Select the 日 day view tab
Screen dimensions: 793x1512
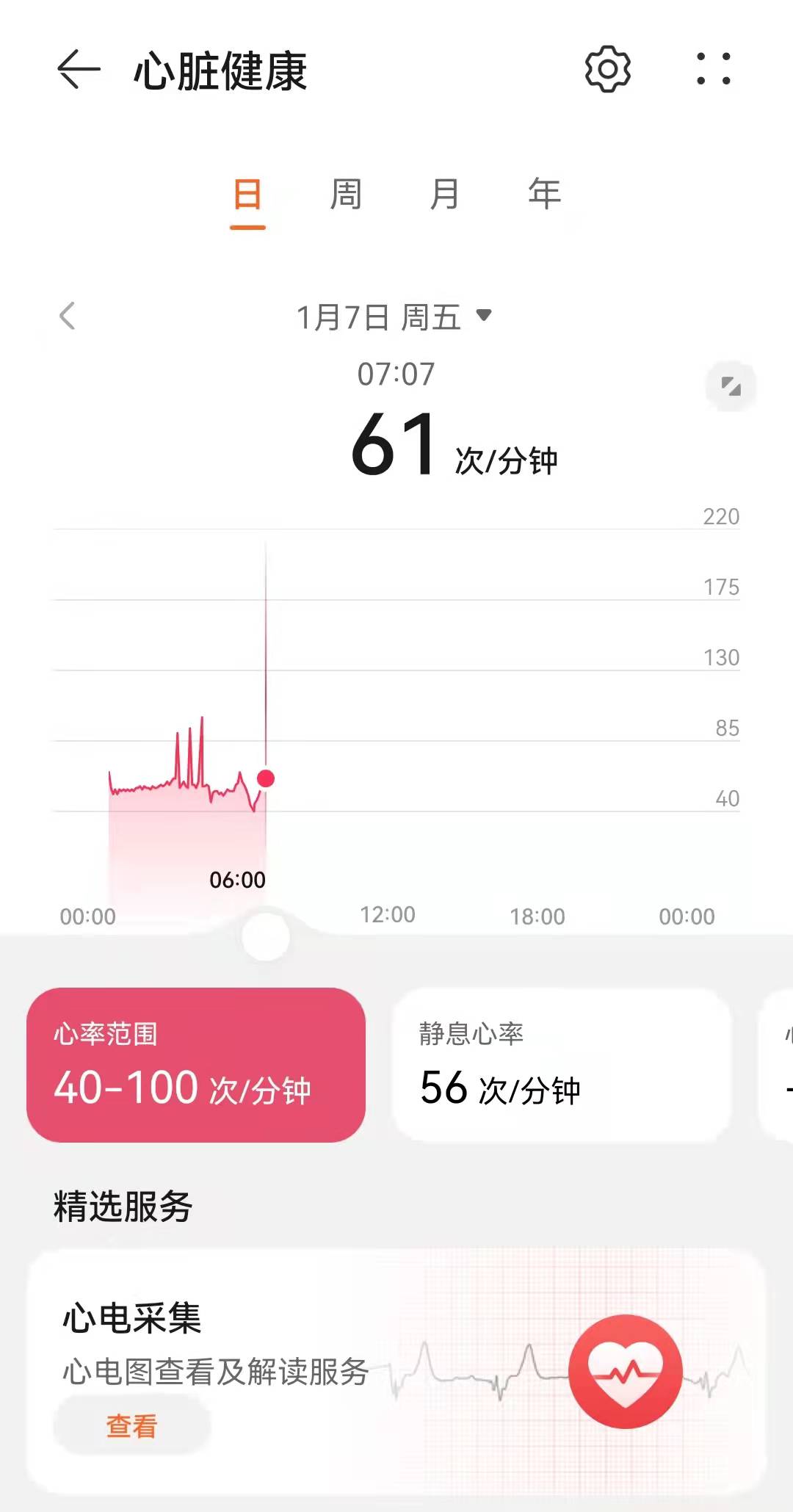247,195
